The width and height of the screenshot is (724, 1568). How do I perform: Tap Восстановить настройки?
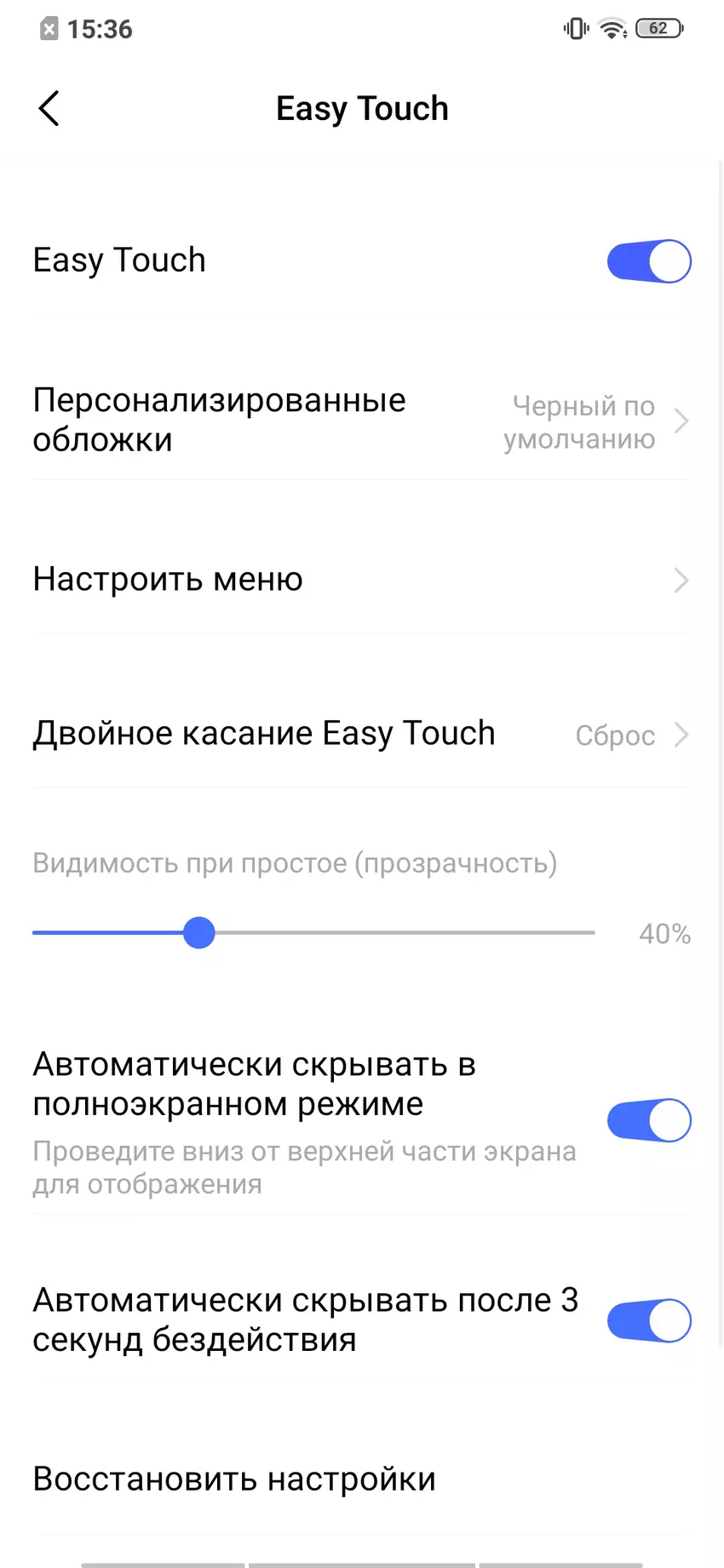tap(234, 1479)
